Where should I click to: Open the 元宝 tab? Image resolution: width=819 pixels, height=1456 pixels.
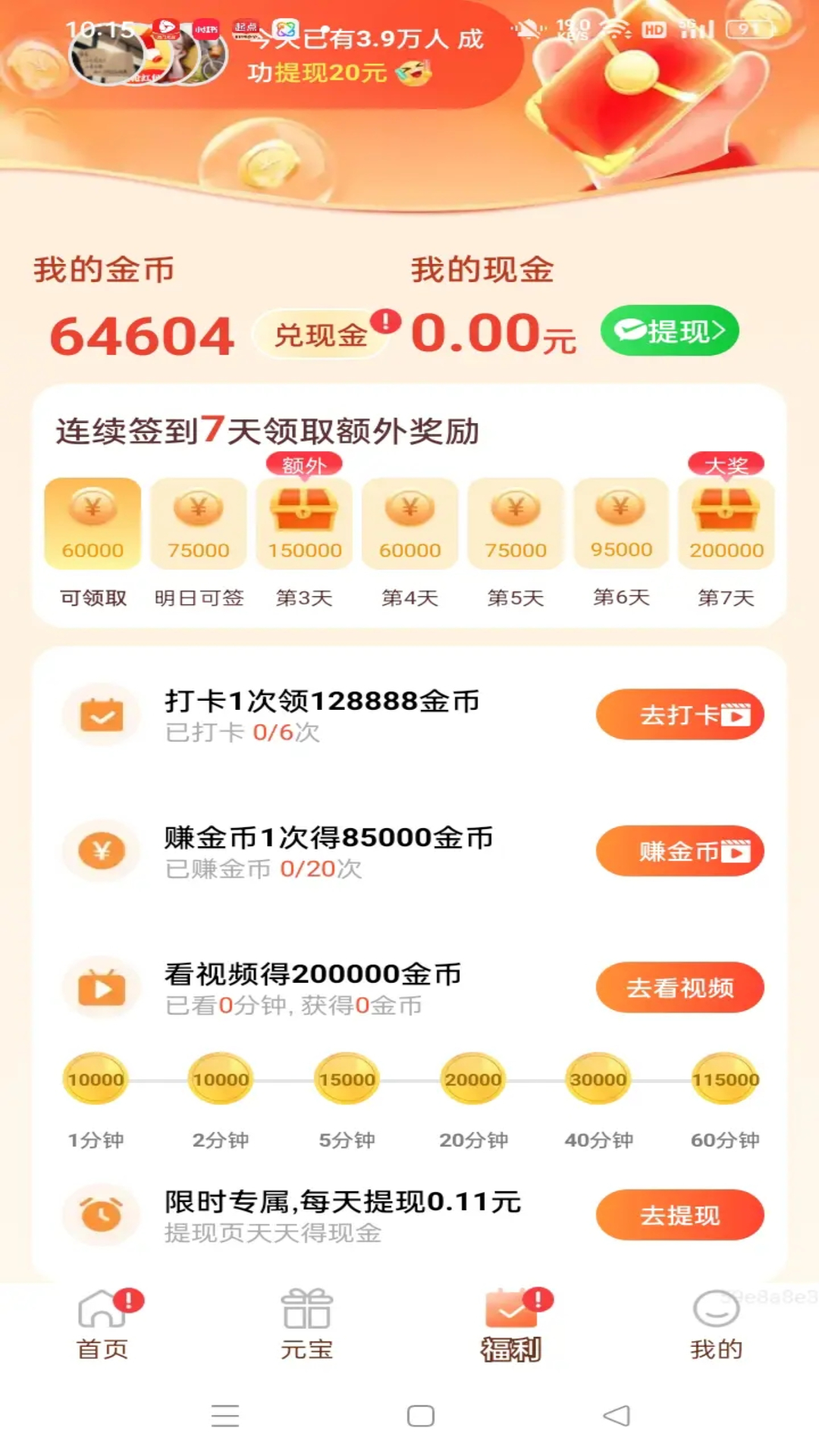pos(306,1324)
